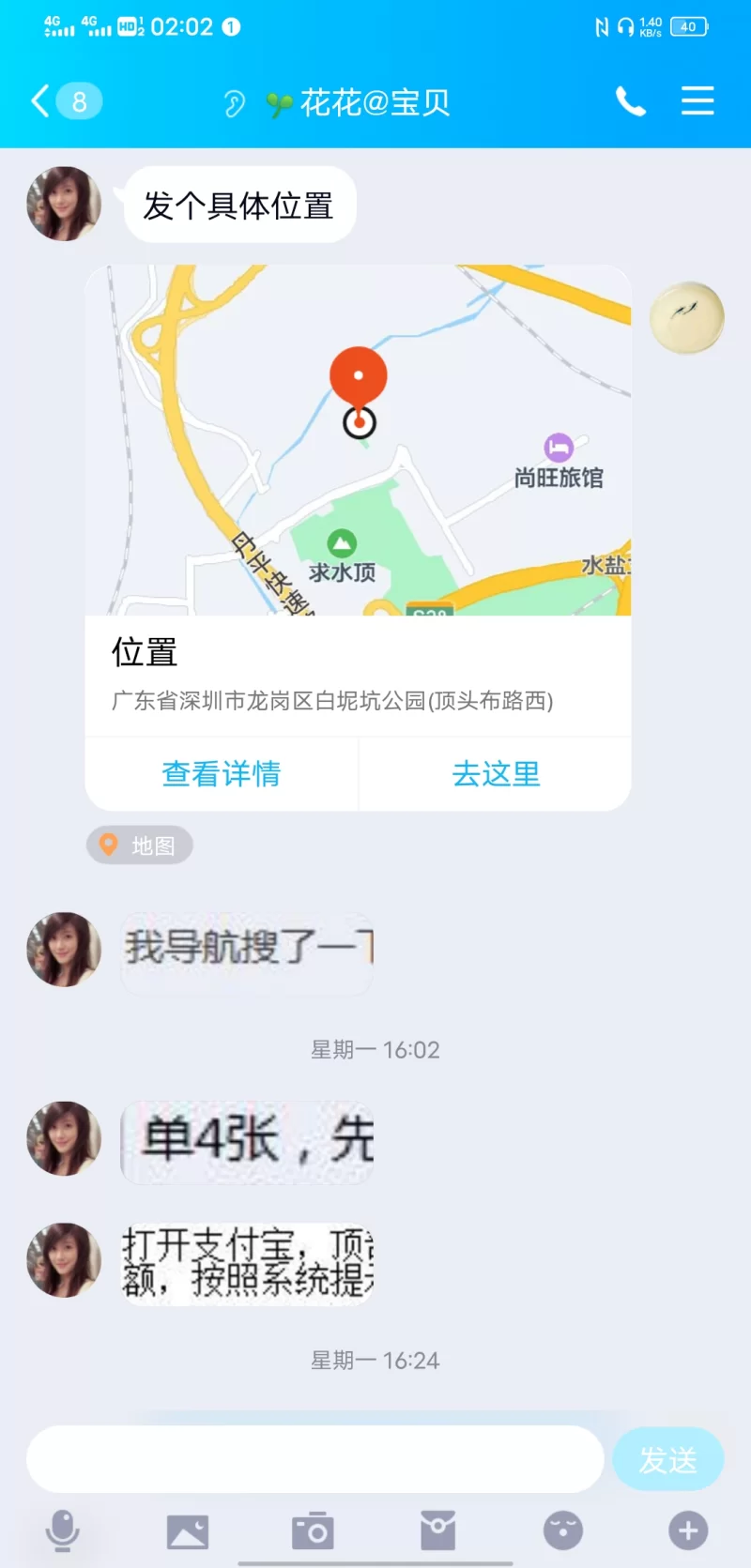Open the camera to take a photo
The image size is (751, 1568).
tap(313, 1531)
